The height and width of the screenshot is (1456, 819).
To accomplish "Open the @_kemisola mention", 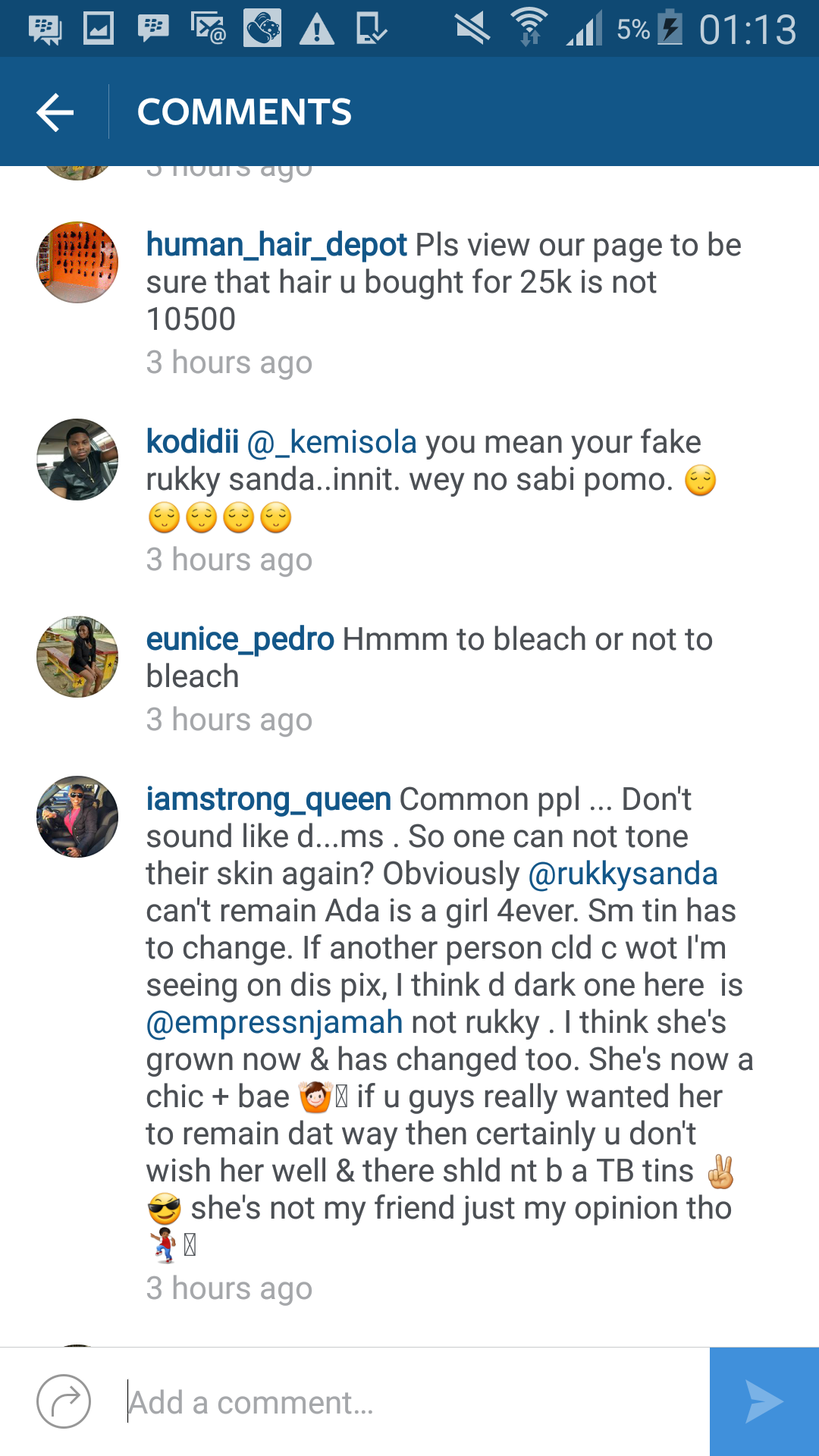I will coord(332,442).
